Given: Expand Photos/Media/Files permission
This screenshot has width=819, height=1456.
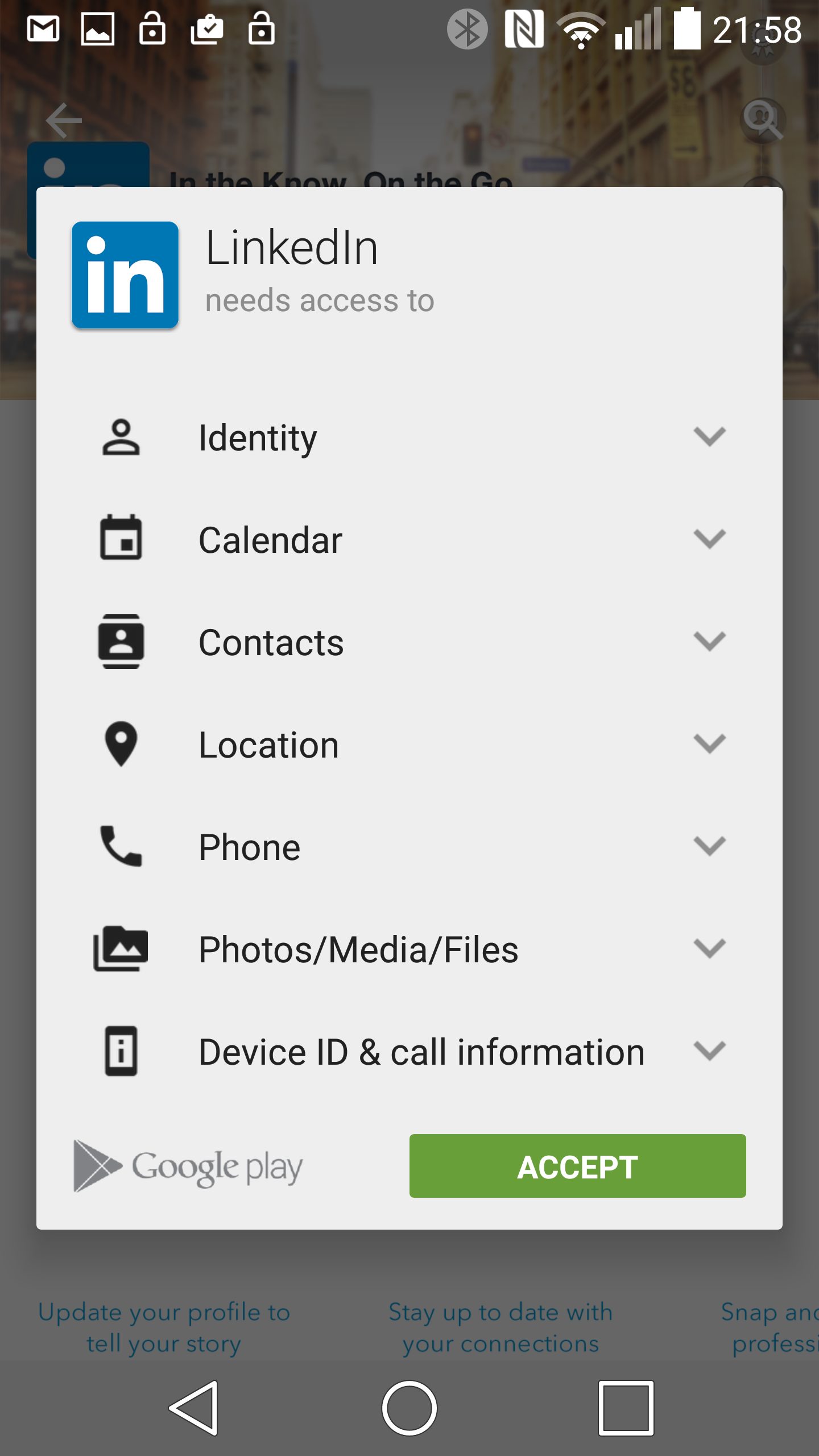Looking at the screenshot, I should point(409,949).
